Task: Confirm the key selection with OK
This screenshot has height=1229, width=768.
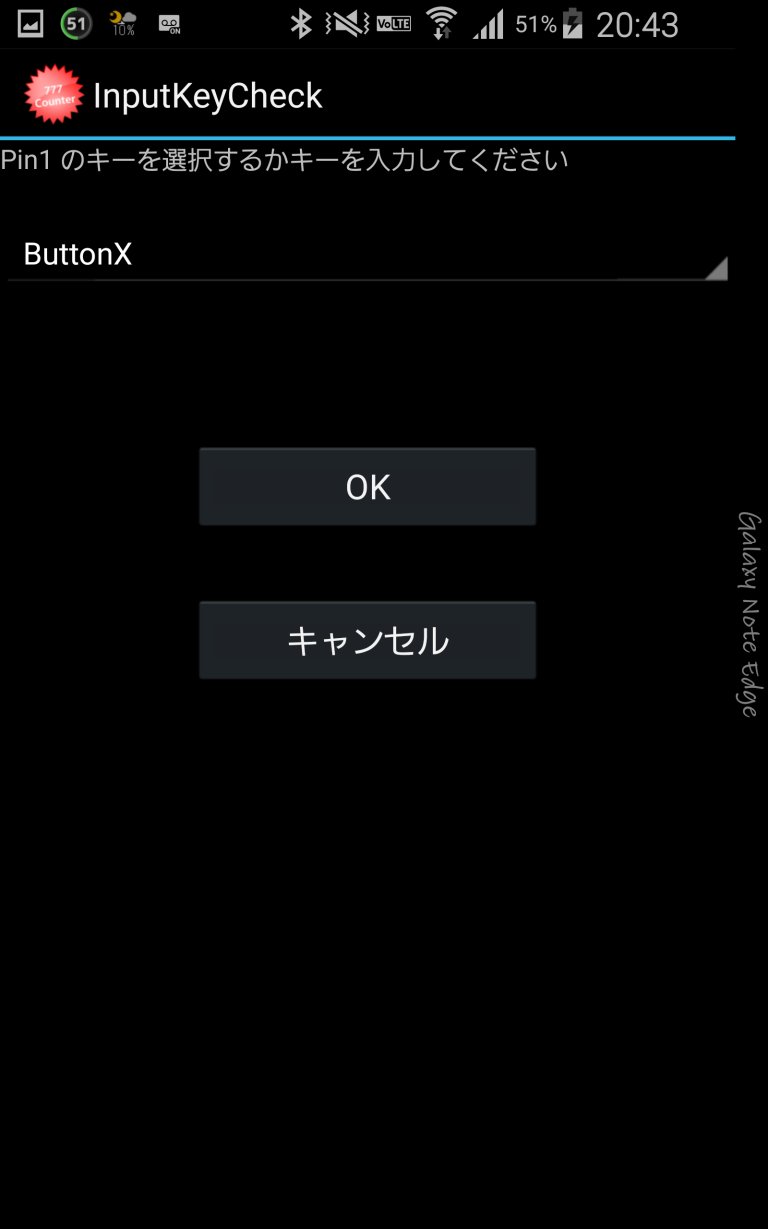Action: pyautogui.click(x=367, y=487)
